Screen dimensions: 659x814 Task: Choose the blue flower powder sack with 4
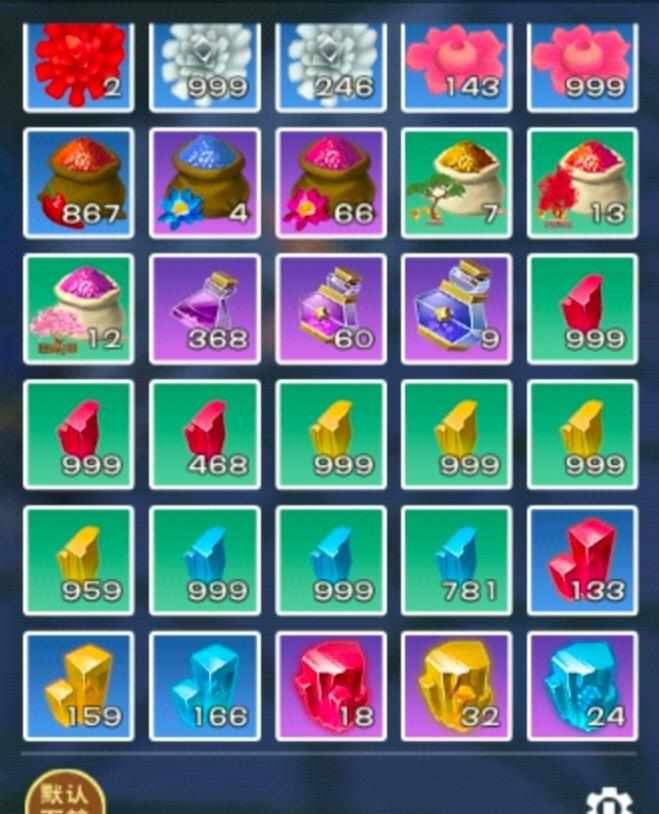[205, 183]
